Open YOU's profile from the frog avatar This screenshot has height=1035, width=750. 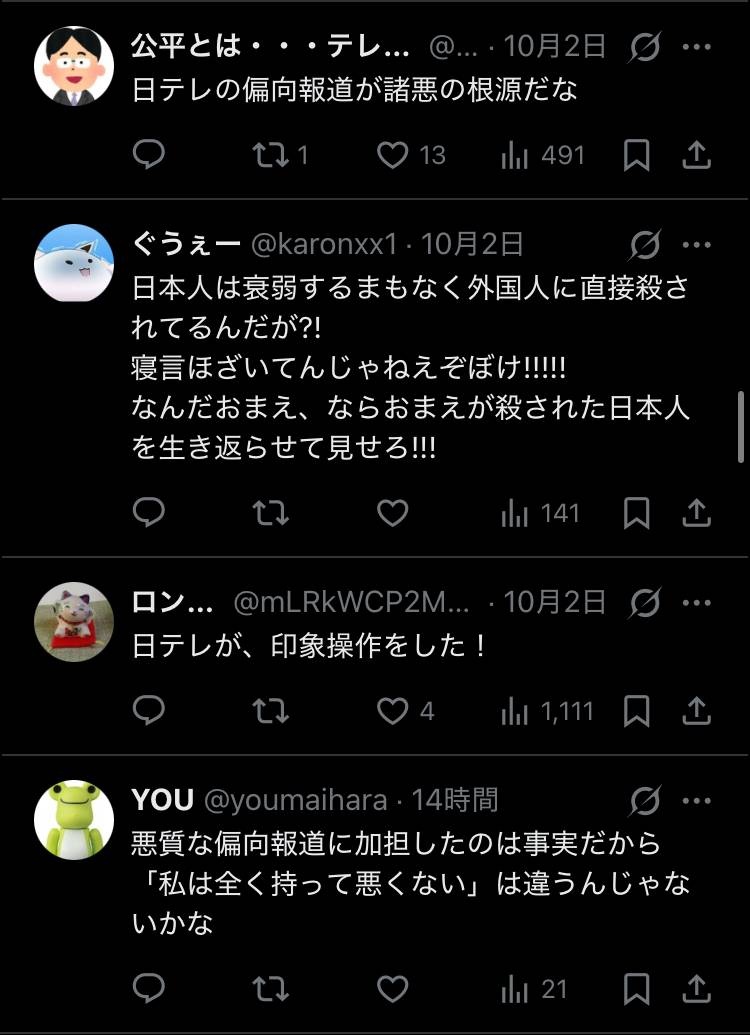click(74, 819)
